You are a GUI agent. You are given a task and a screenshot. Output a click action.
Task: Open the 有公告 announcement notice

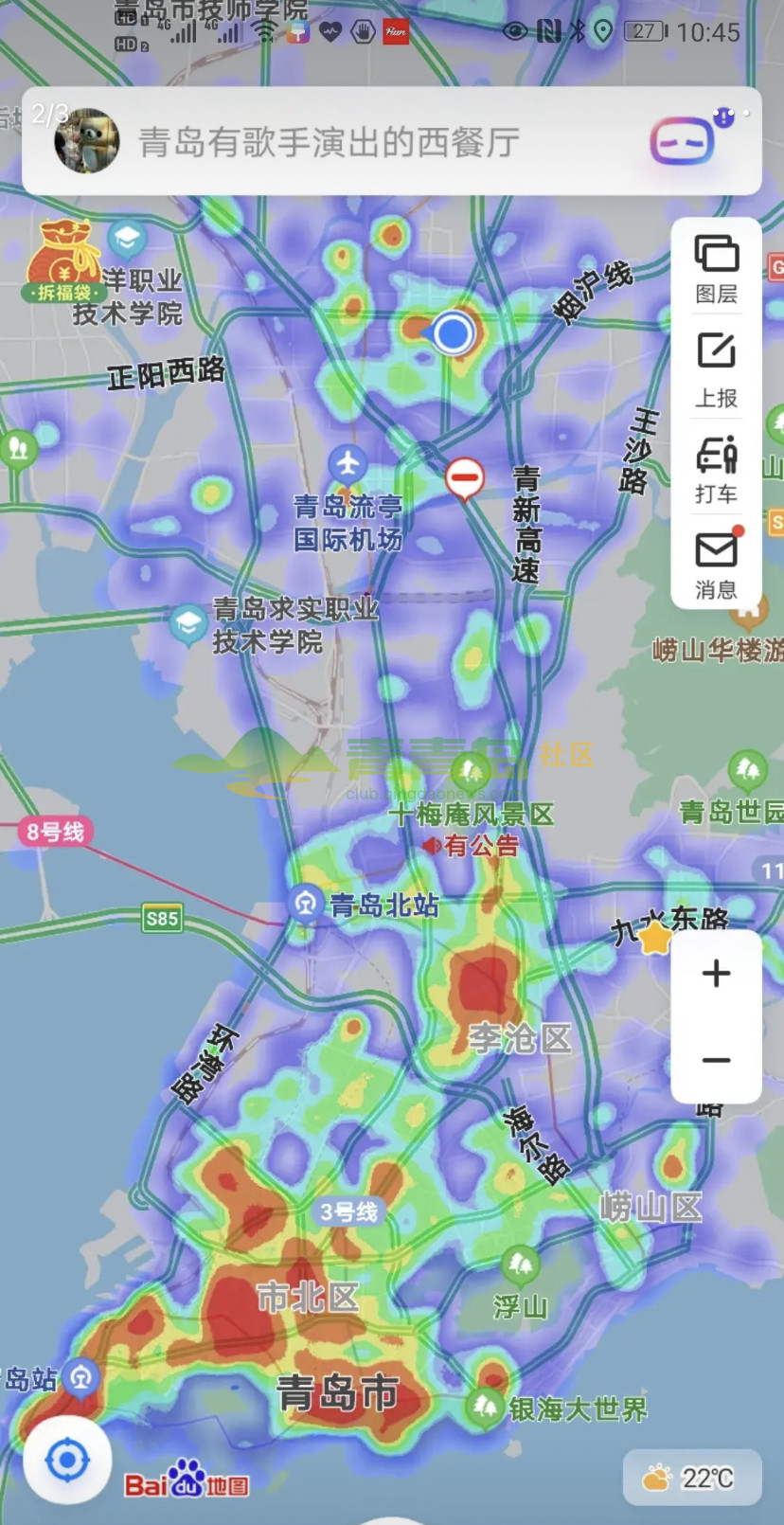[x=472, y=844]
